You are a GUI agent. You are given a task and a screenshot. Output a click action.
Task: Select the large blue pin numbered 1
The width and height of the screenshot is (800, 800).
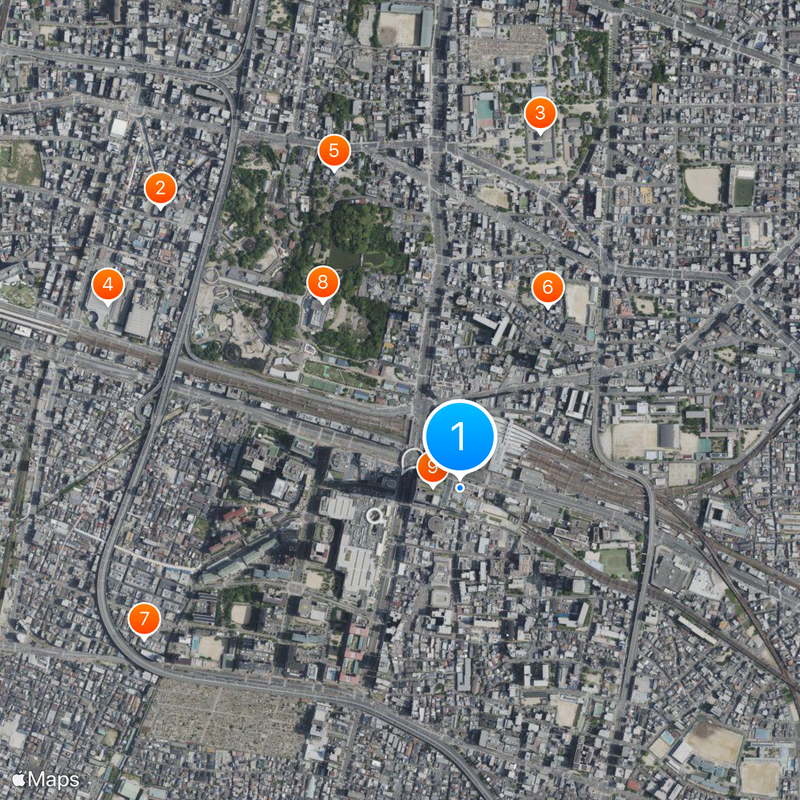pyautogui.click(x=460, y=436)
